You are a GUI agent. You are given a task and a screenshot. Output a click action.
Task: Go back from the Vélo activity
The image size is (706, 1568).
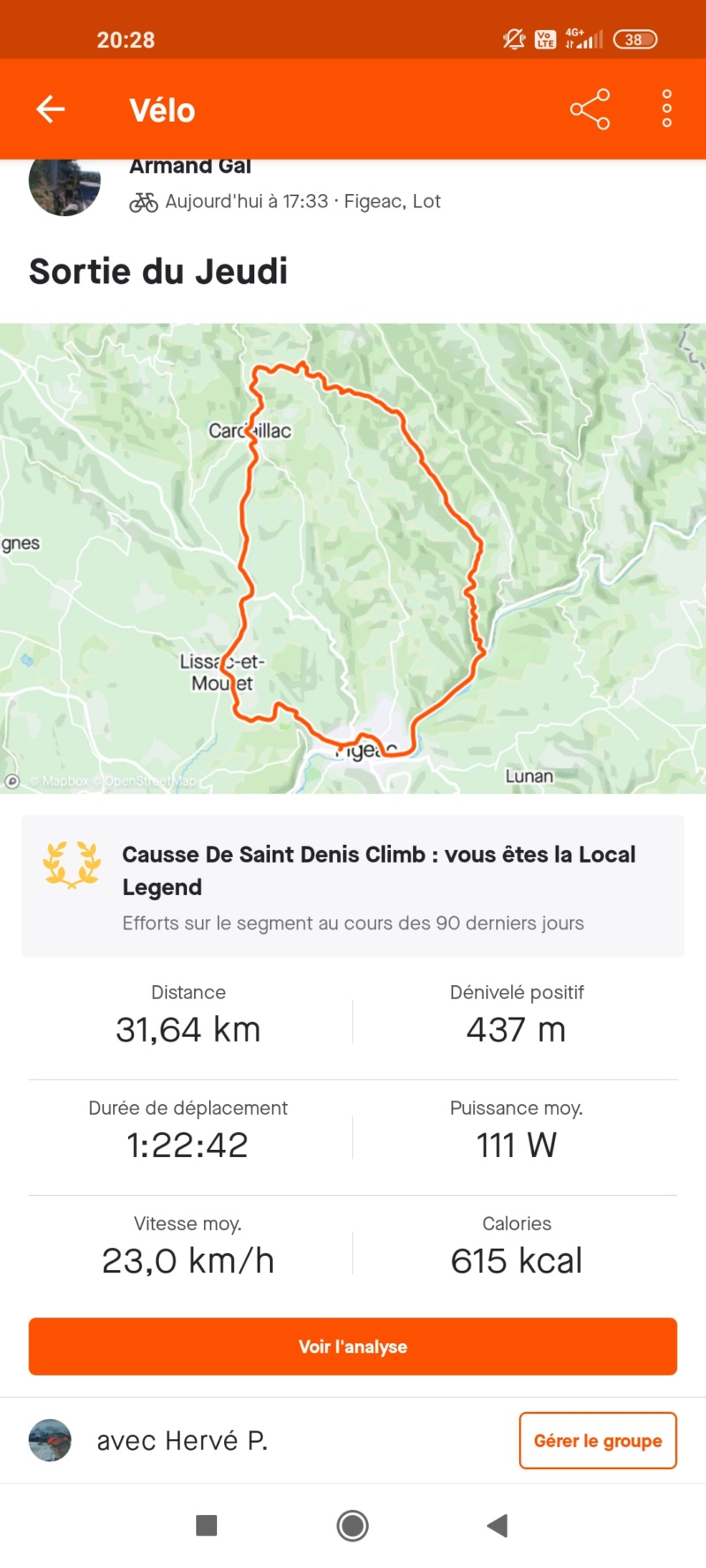[x=50, y=109]
